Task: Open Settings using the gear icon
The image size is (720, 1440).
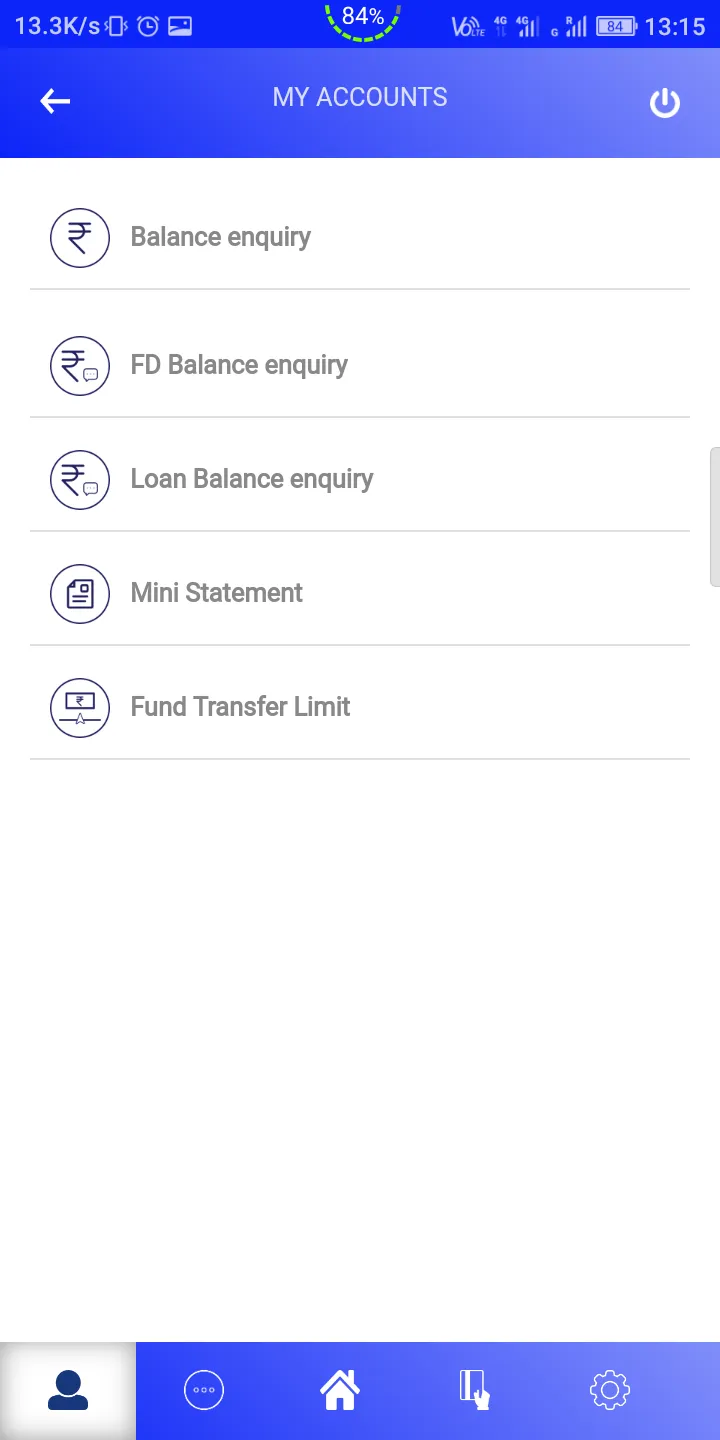Action: point(609,1389)
